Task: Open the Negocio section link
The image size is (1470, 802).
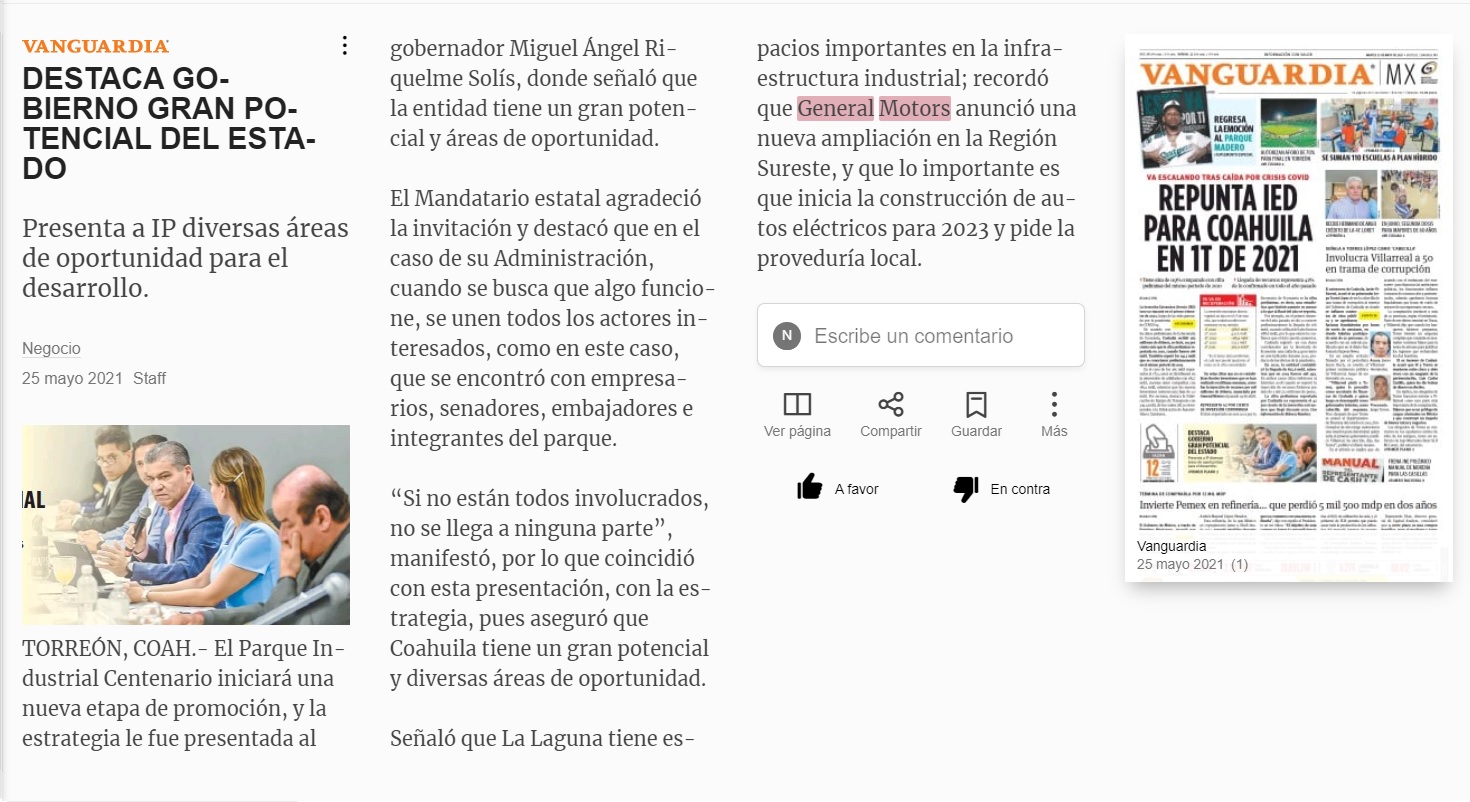Action: [x=51, y=348]
